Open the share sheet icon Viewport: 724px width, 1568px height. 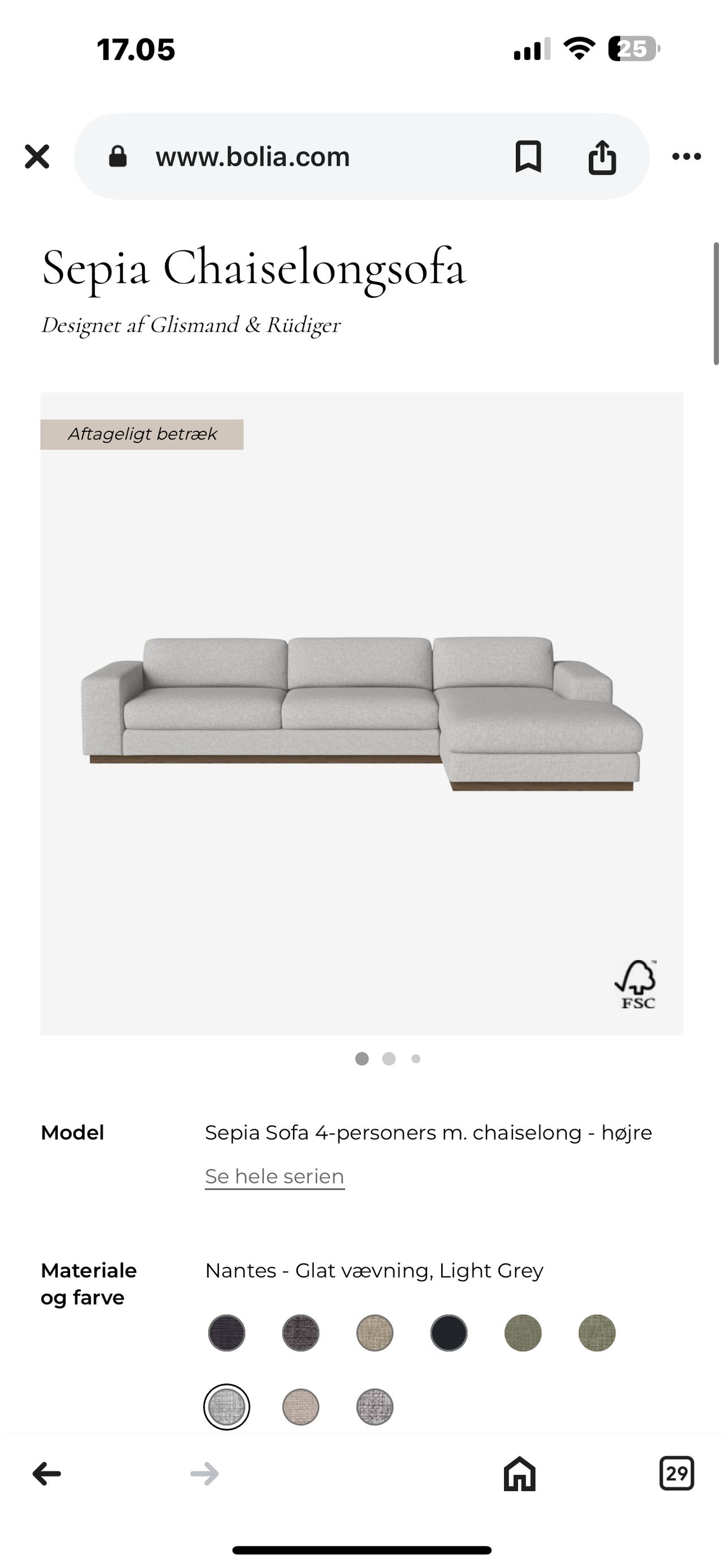[x=602, y=157]
